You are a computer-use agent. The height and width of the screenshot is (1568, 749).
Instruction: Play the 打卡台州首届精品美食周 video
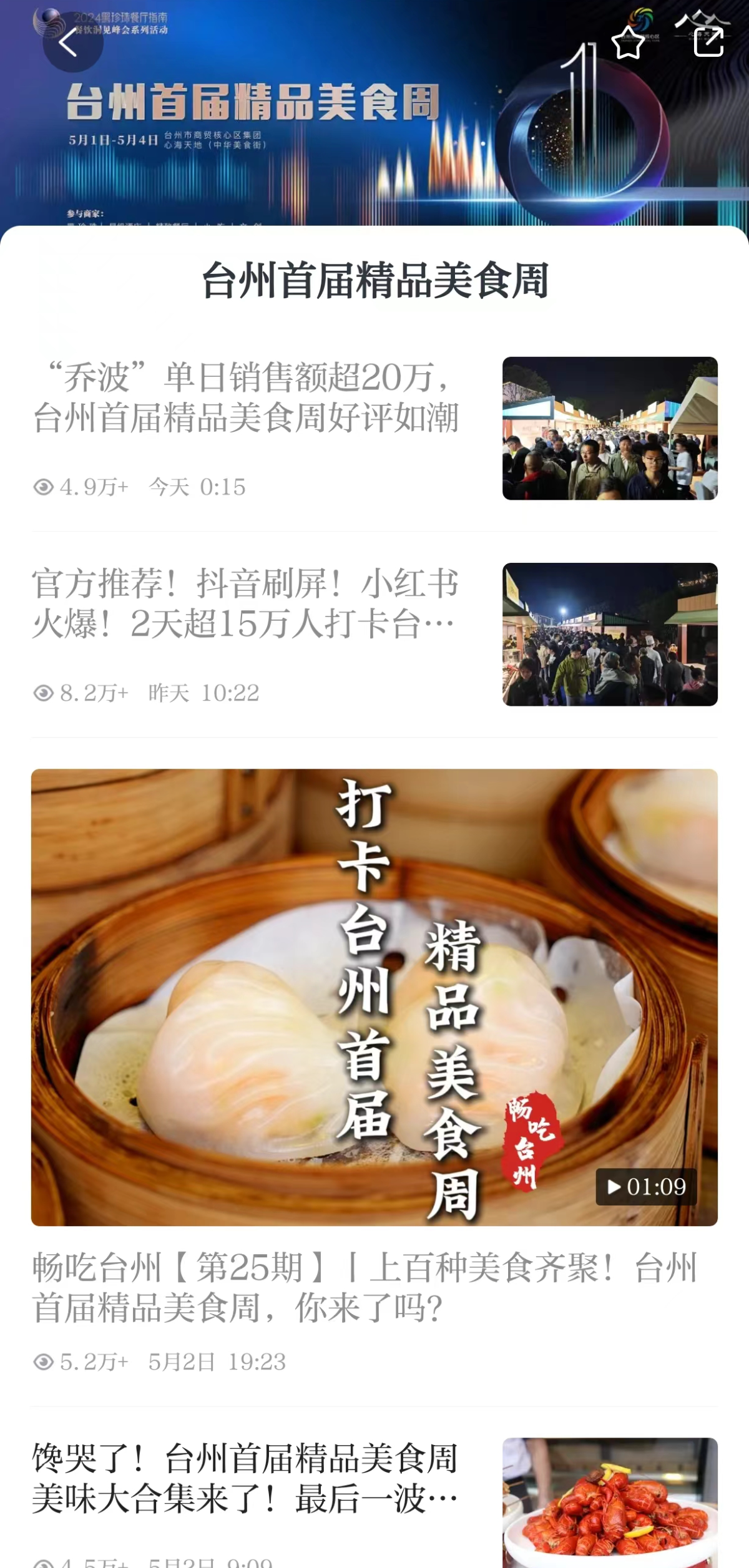click(x=374, y=997)
